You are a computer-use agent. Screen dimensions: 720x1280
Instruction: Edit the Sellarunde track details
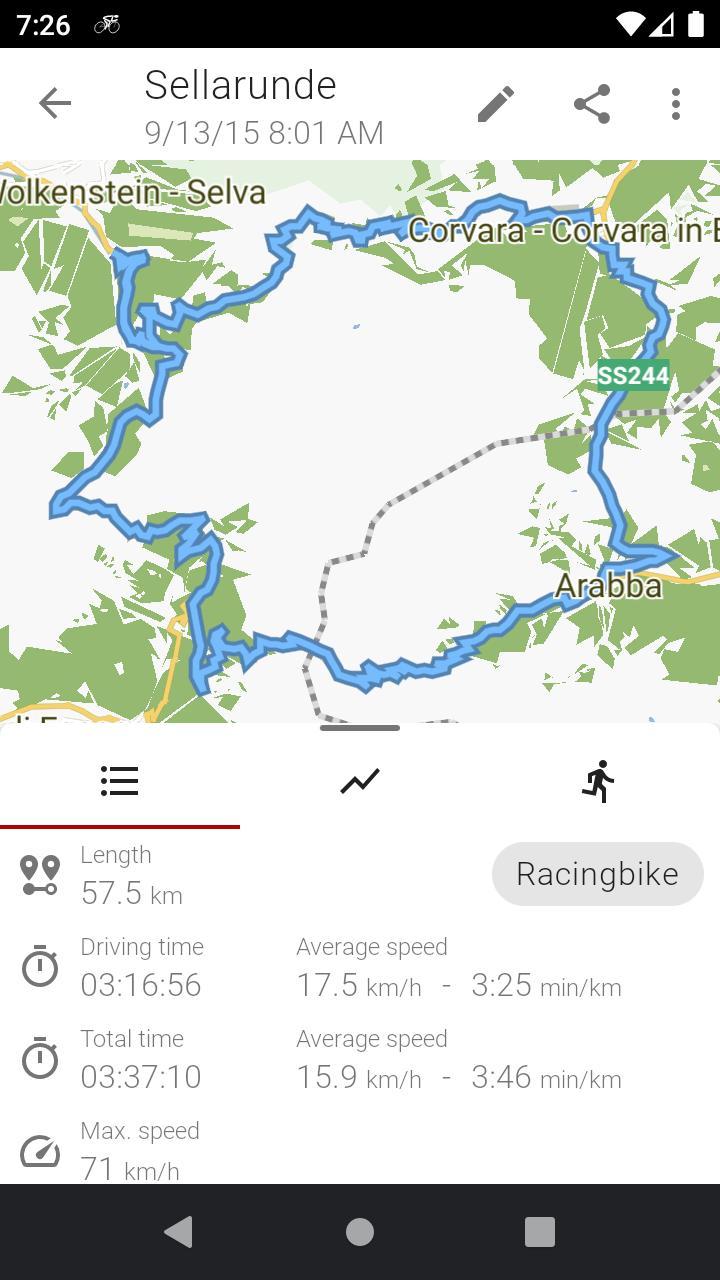coord(496,103)
